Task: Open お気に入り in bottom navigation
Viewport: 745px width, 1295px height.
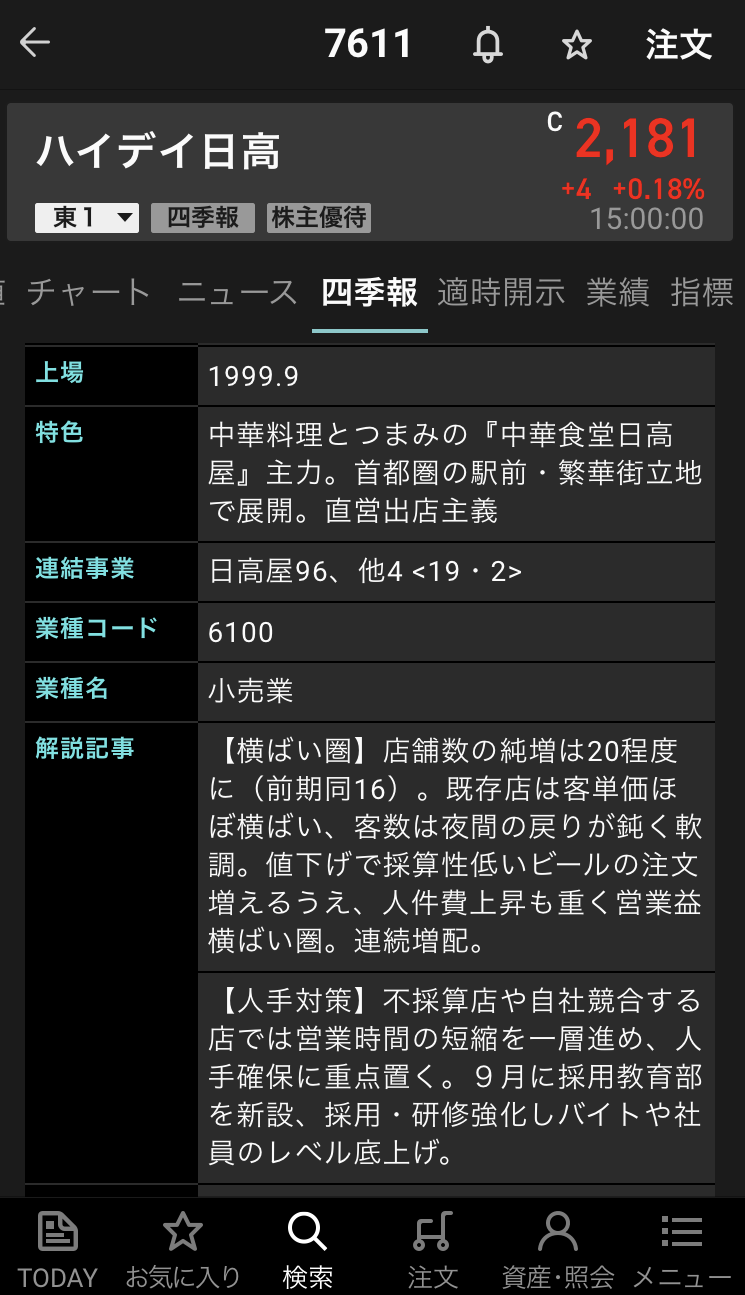Action: coord(183,1247)
